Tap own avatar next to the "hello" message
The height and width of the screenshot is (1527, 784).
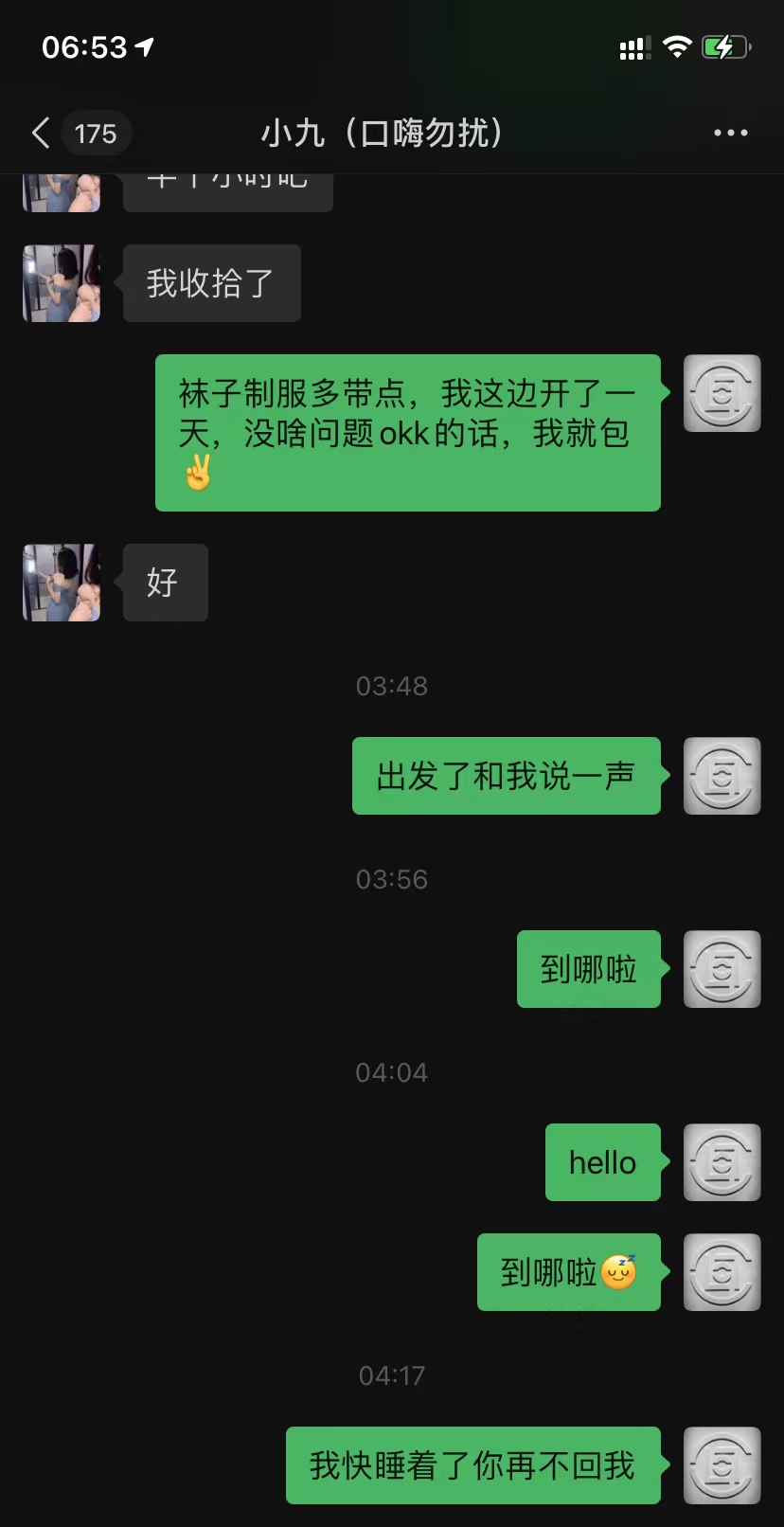tap(722, 1162)
